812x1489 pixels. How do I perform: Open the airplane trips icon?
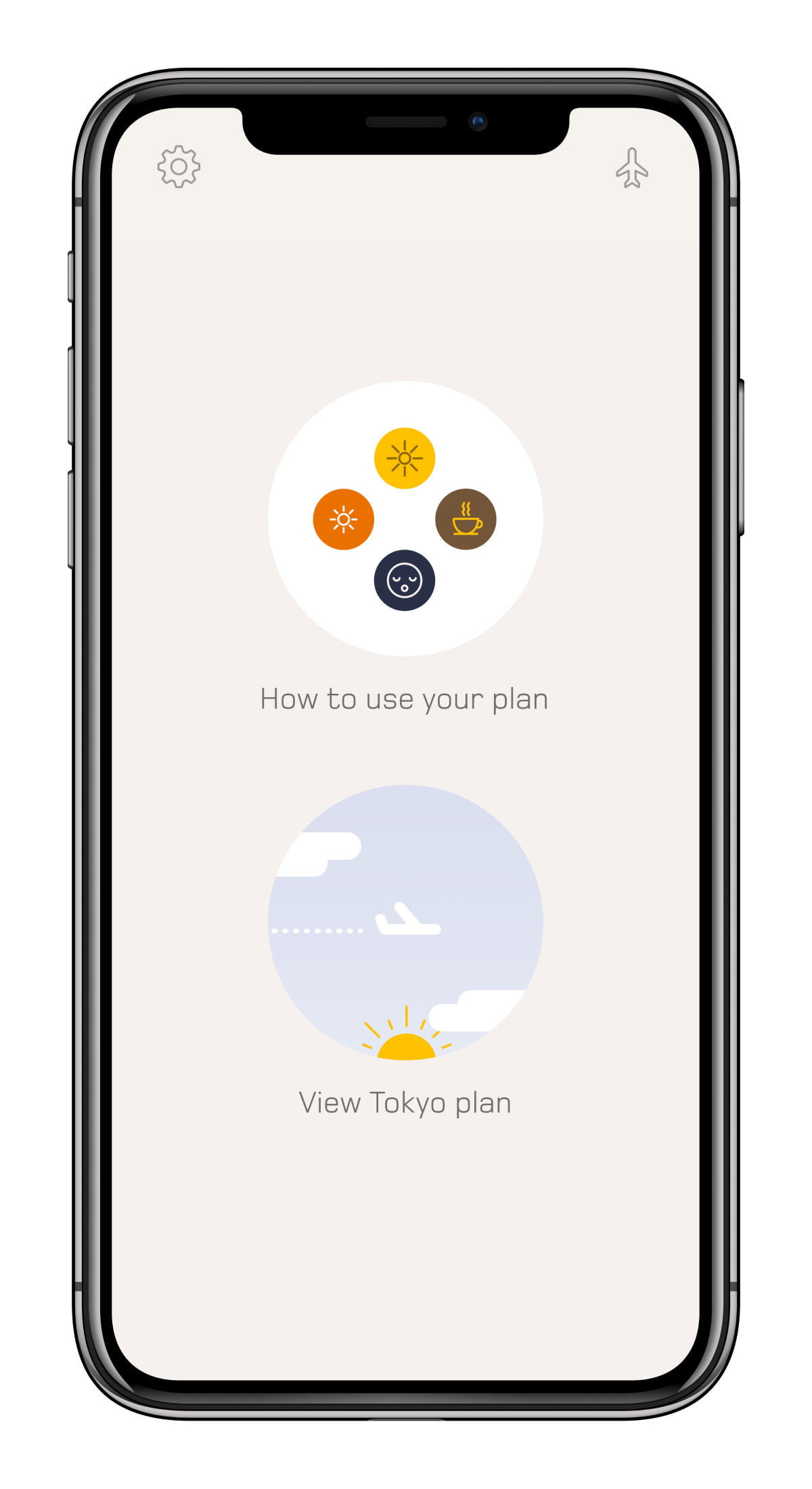[632, 168]
